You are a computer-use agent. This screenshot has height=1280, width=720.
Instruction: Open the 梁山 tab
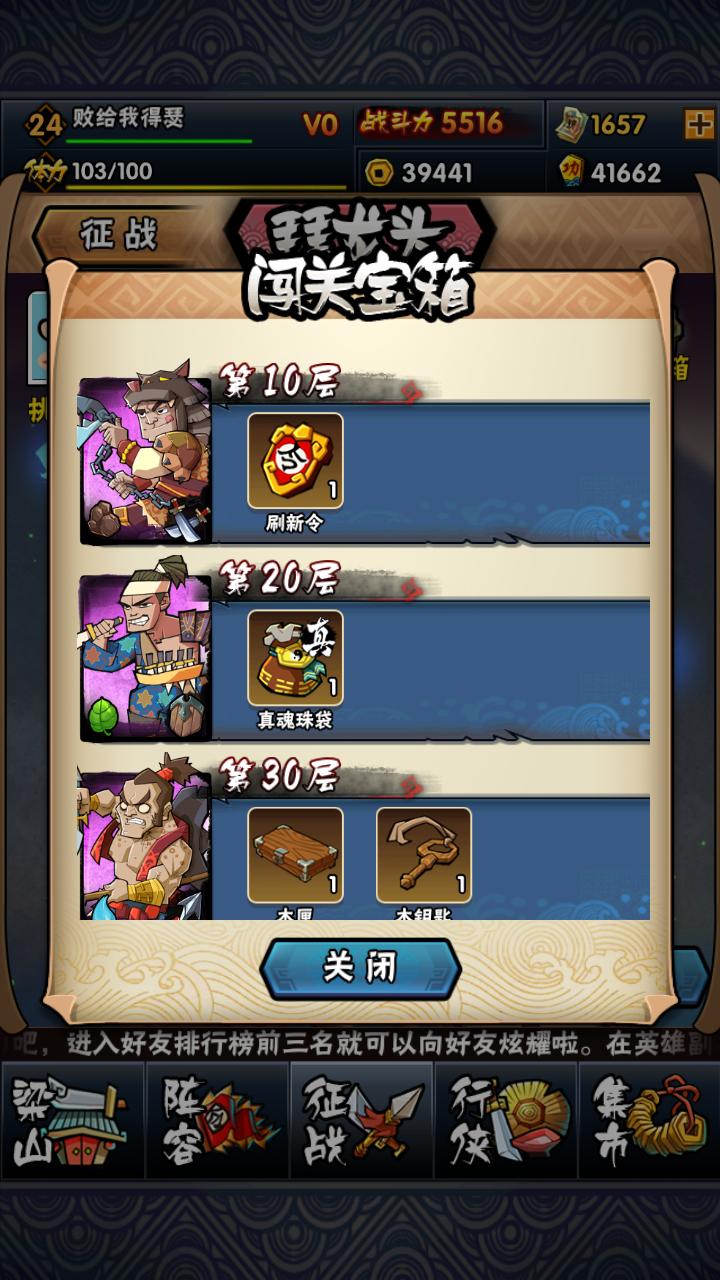[72, 1120]
